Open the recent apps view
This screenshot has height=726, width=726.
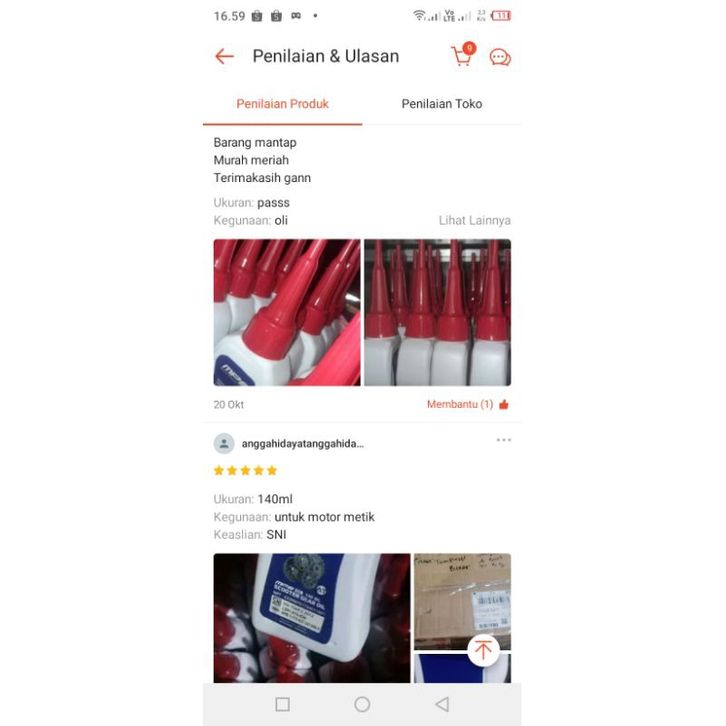[x=282, y=704]
